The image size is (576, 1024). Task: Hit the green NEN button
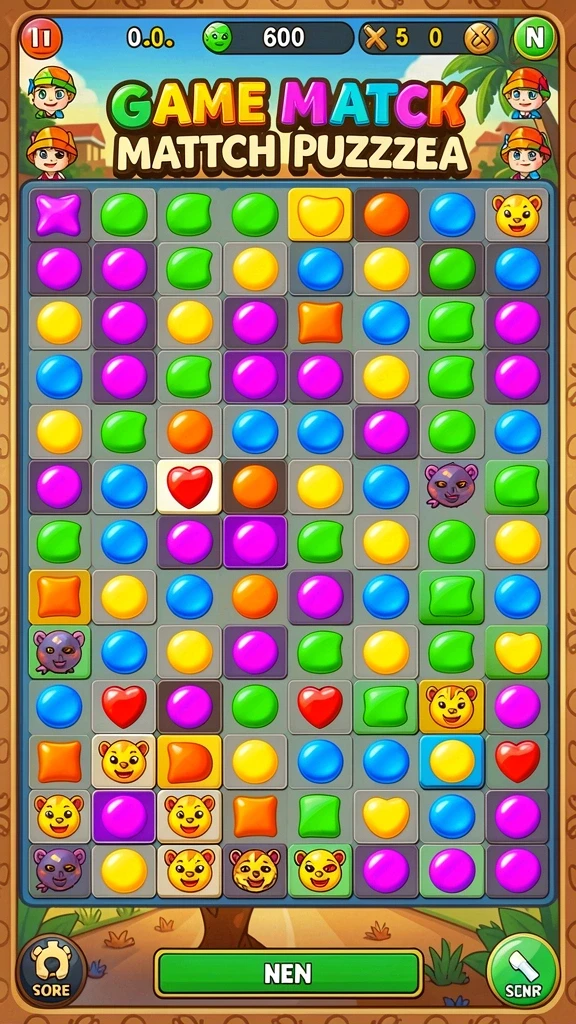tap(288, 973)
